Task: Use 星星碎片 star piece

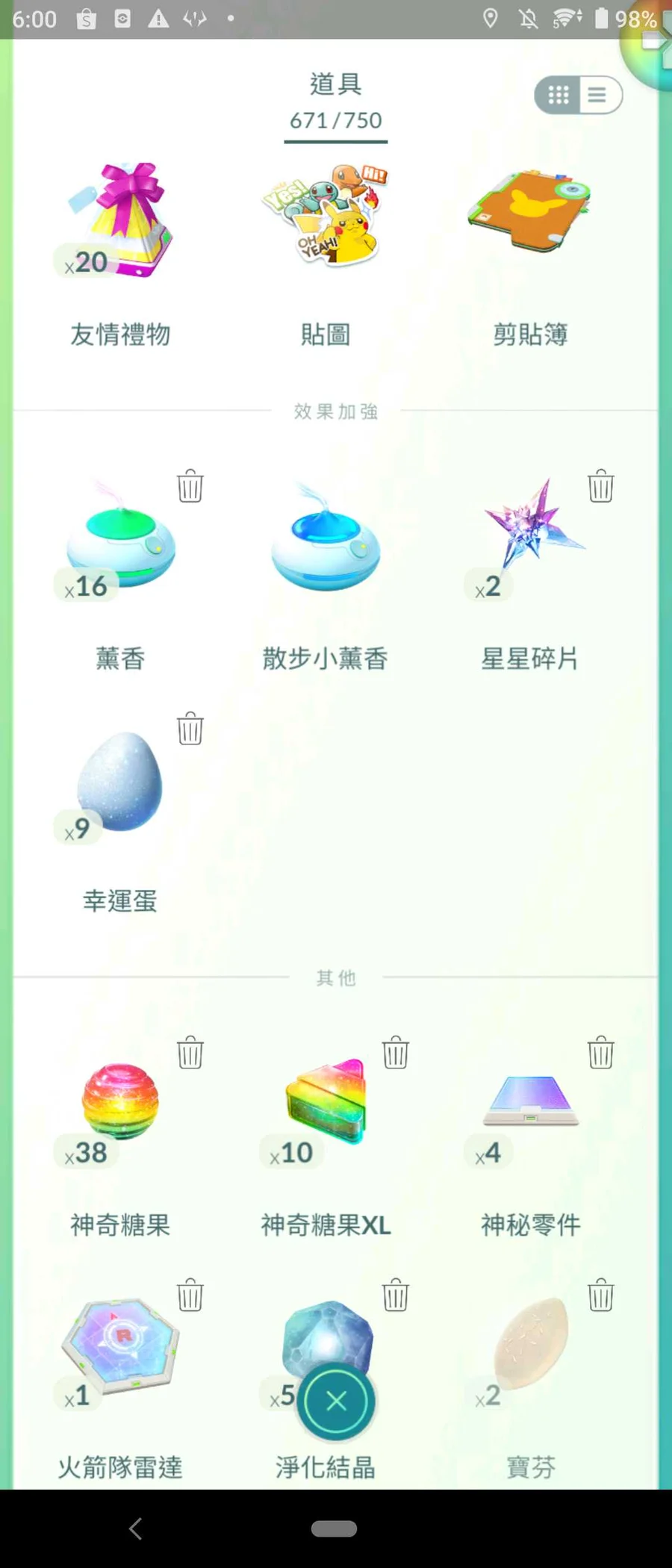Action: click(530, 530)
